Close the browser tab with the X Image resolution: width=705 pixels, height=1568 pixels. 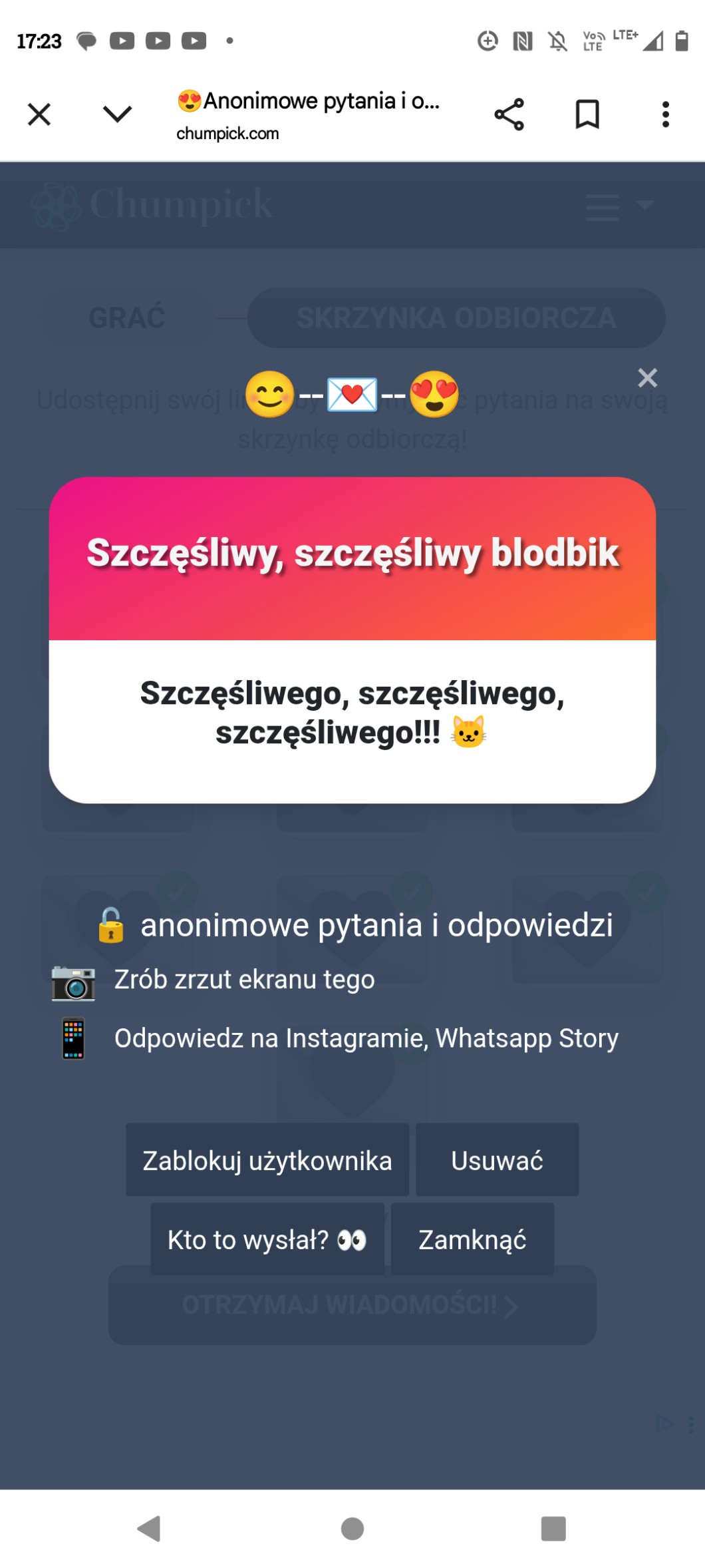point(39,114)
